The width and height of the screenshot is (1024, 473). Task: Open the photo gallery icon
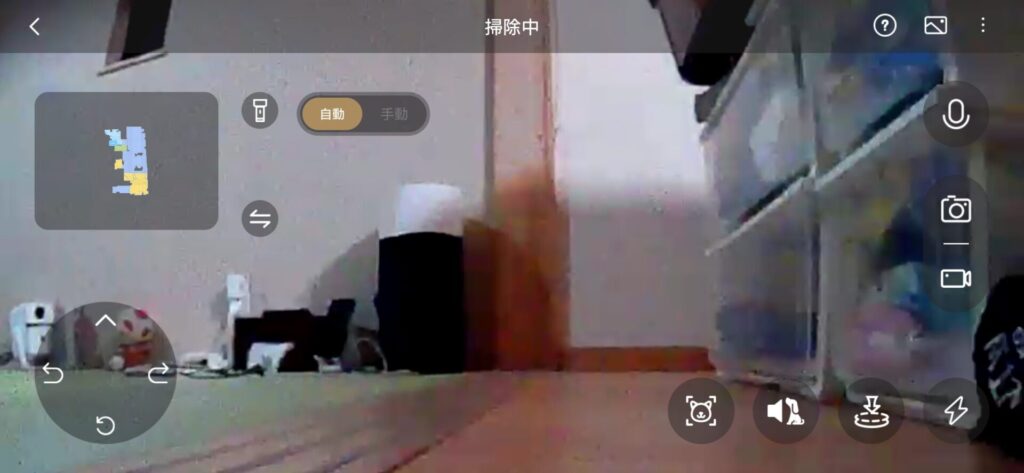pos(936,26)
